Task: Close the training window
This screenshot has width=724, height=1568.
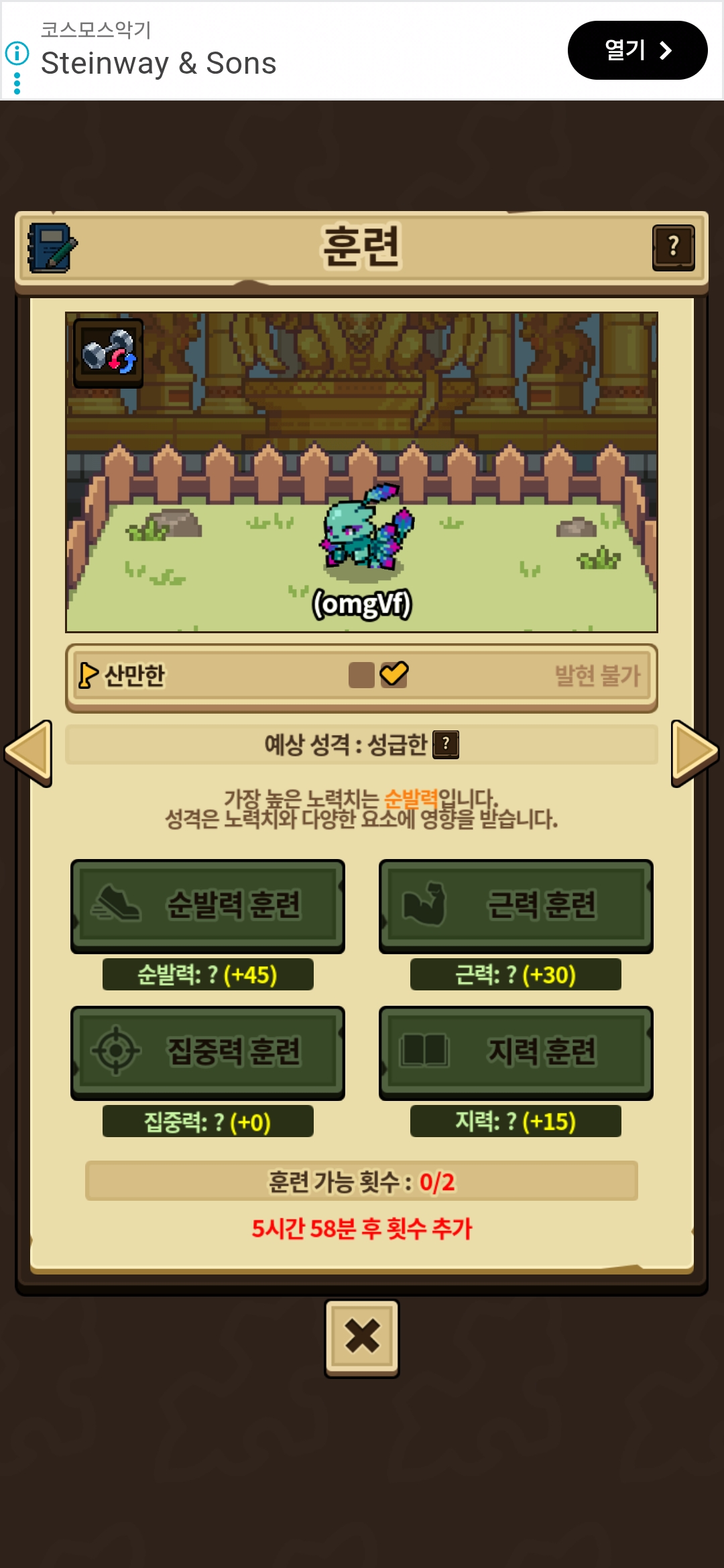Action: click(x=362, y=1337)
